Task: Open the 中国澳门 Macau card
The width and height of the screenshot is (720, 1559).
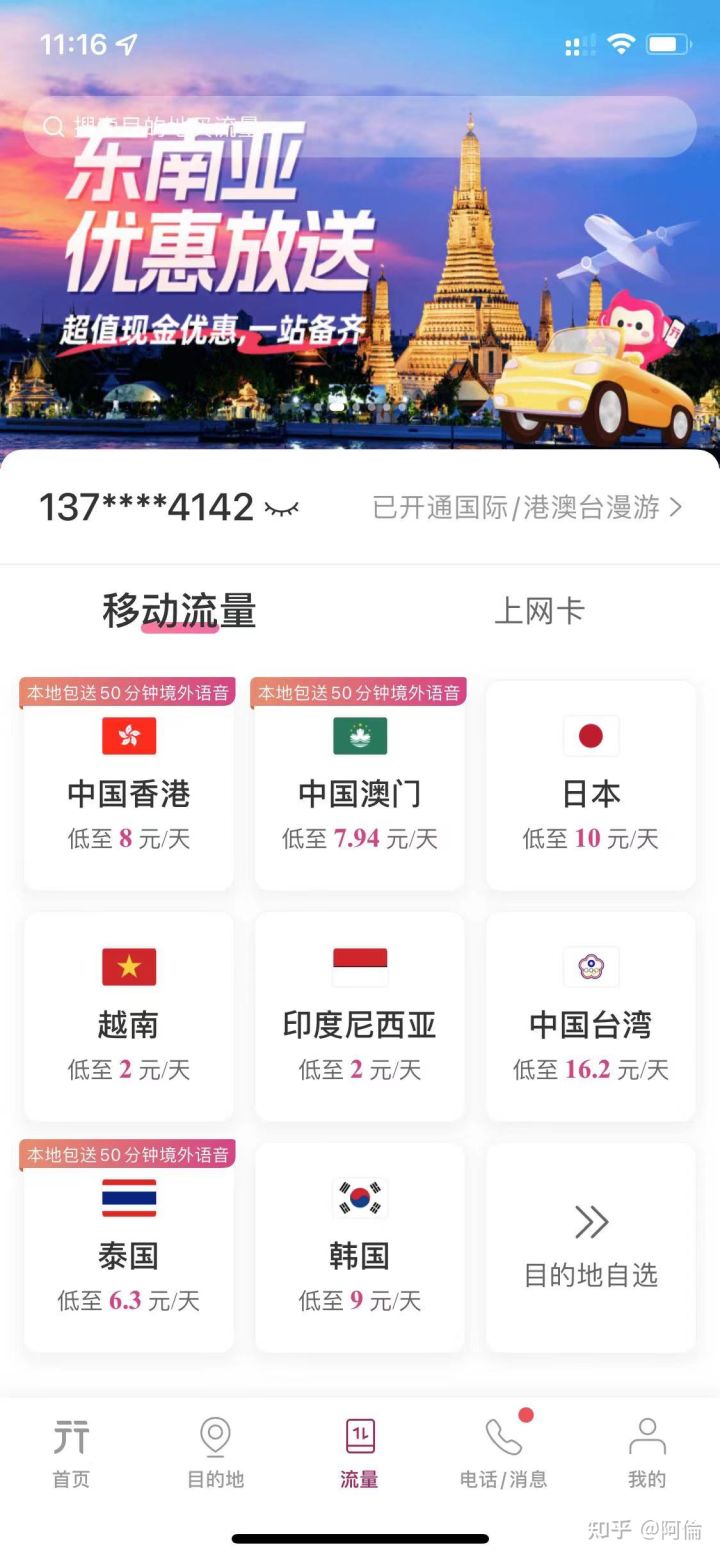Action: [x=359, y=786]
